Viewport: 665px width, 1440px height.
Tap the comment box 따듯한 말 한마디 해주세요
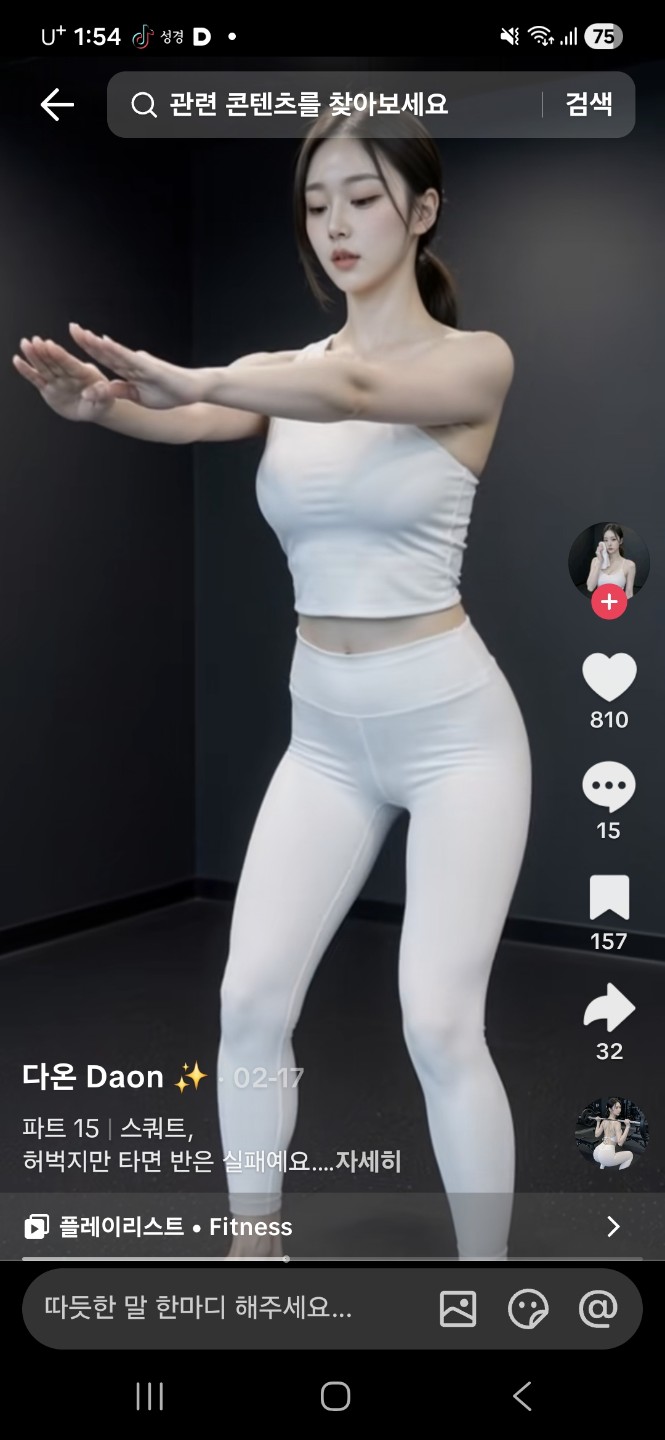pyautogui.click(x=200, y=1308)
